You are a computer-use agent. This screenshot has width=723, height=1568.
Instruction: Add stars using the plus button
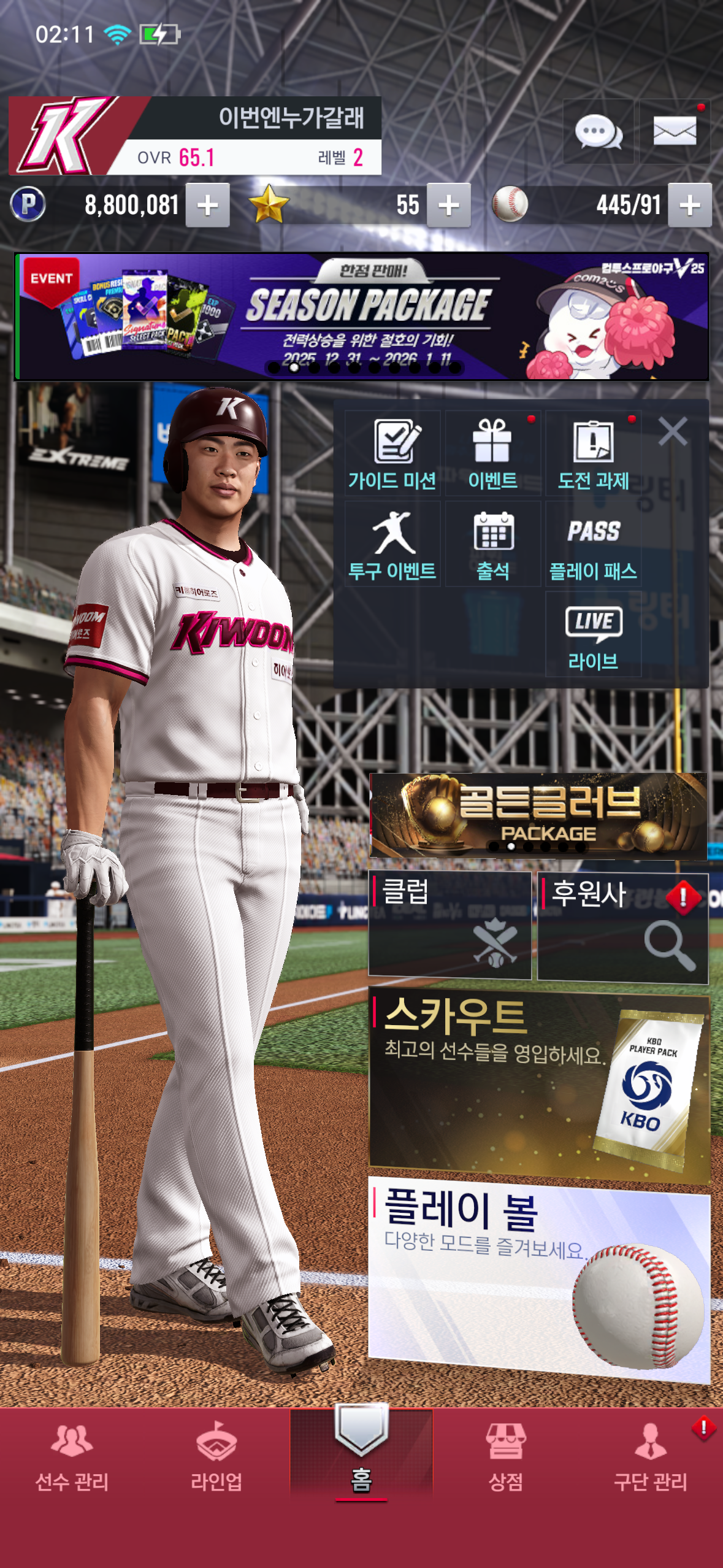448,206
